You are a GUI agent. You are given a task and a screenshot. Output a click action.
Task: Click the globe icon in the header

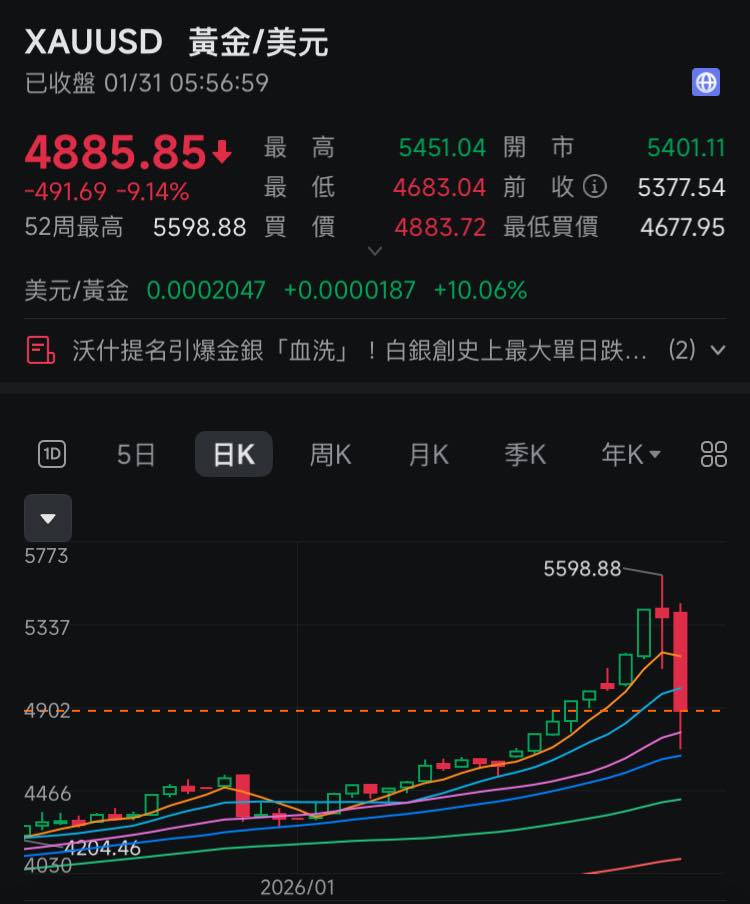[707, 82]
